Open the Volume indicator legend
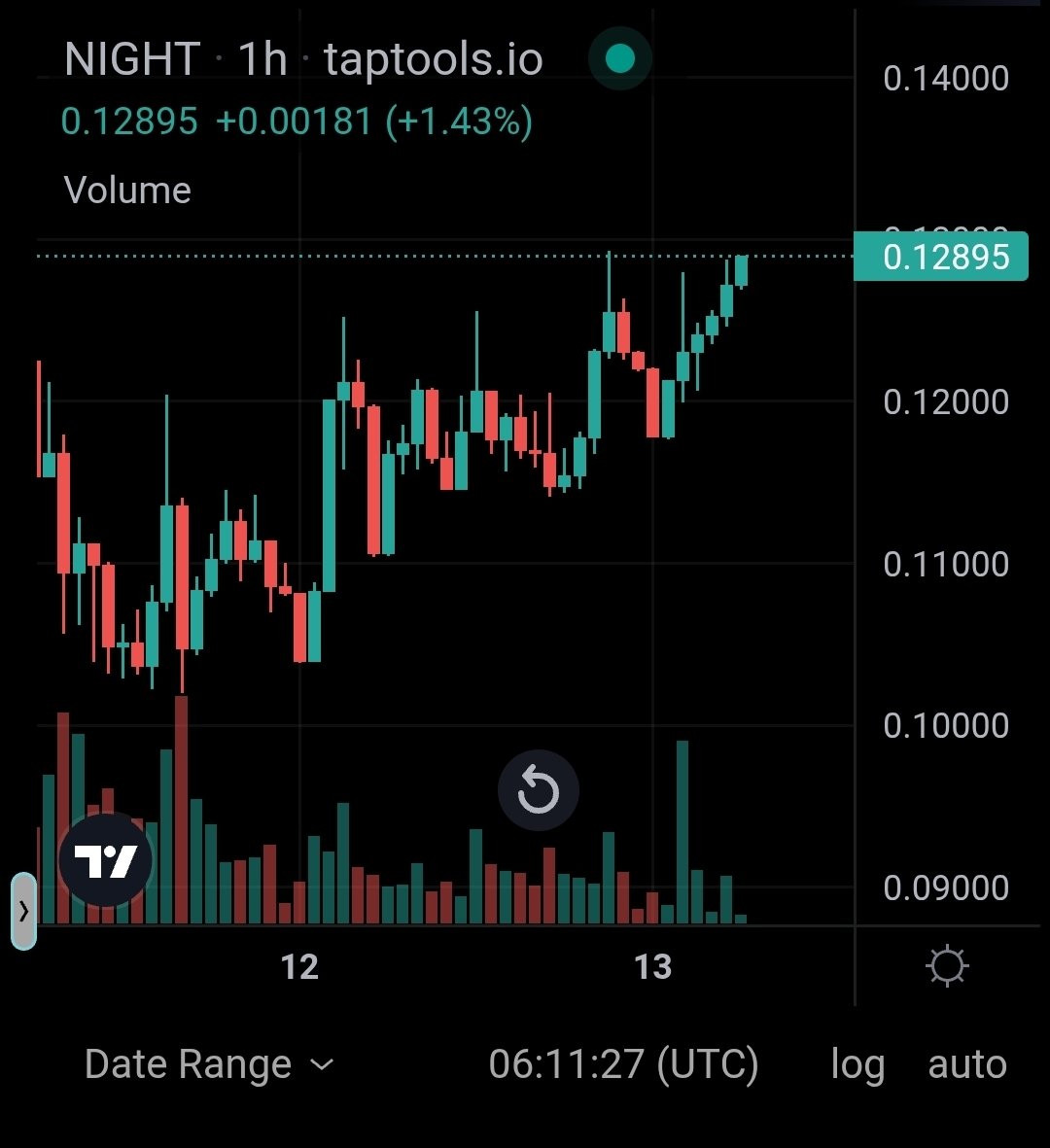The width and height of the screenshot is (1050, 1148). tap(127, 191)
